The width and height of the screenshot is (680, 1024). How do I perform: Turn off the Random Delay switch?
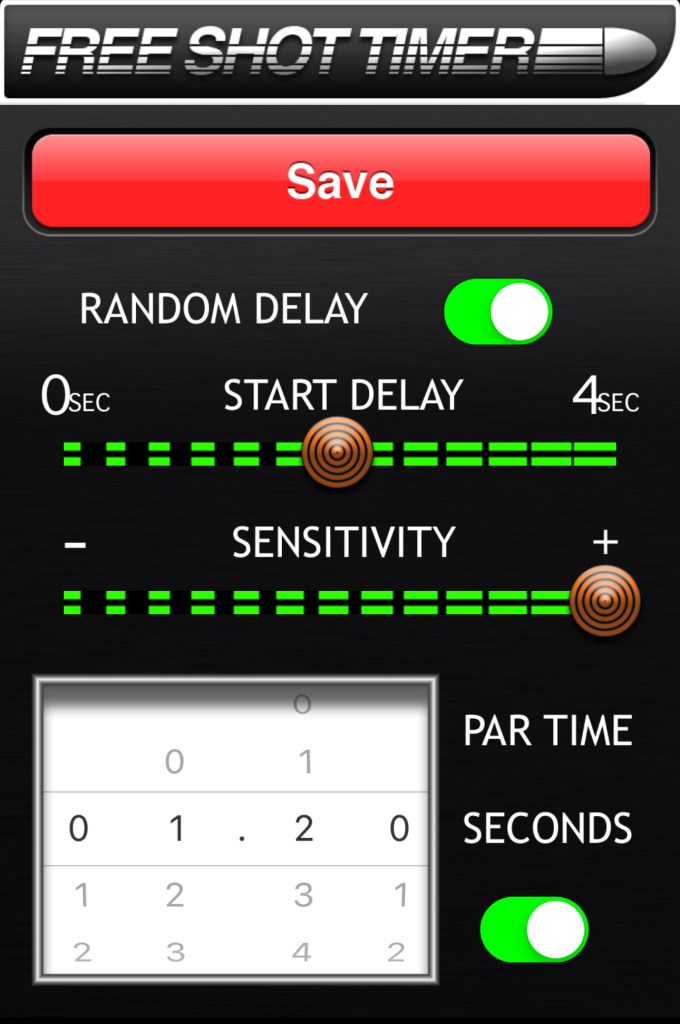[498, 311]
